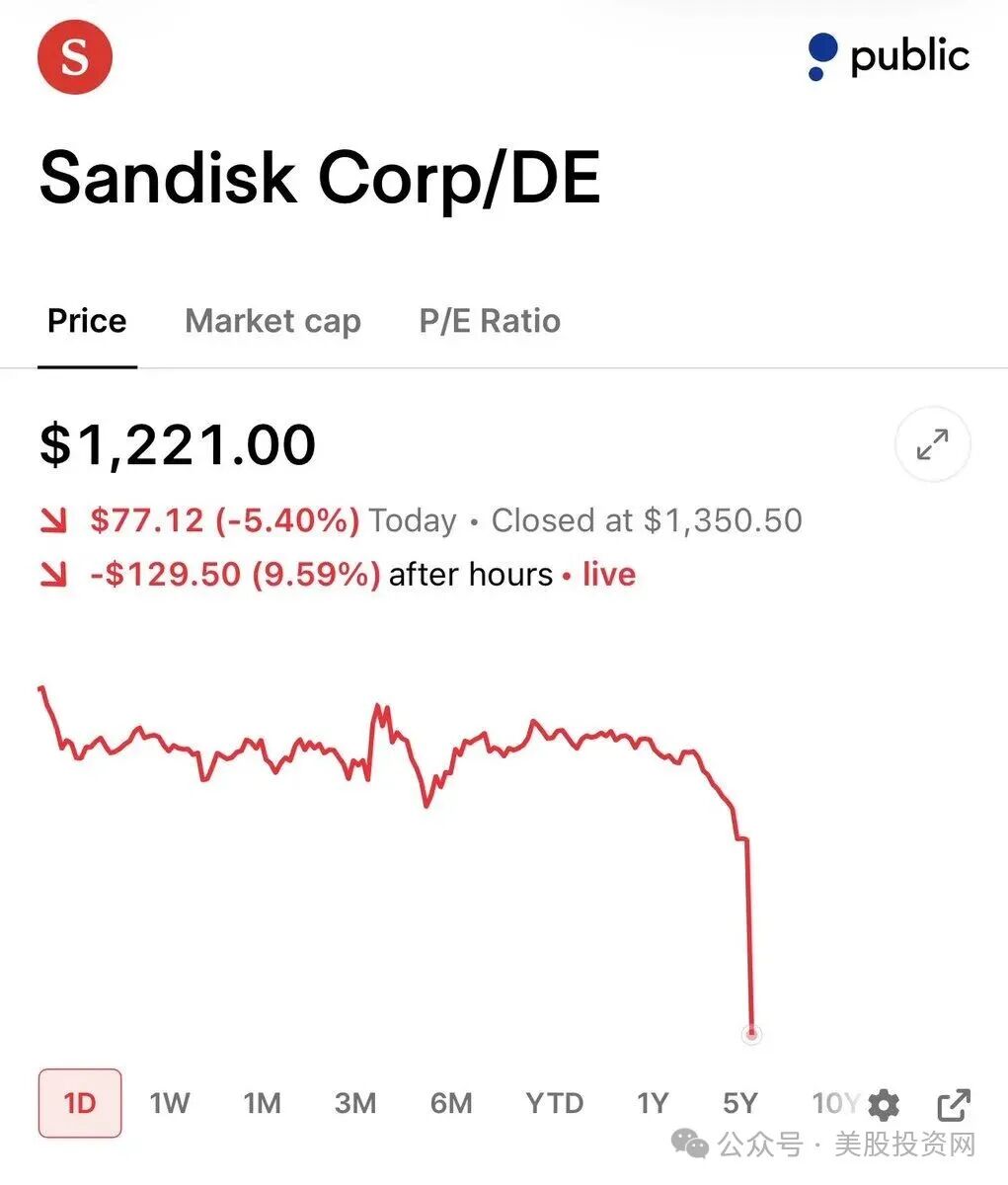View the 6M price chart
The height and width of the screenshot is (1185, 1008).
451,1103
